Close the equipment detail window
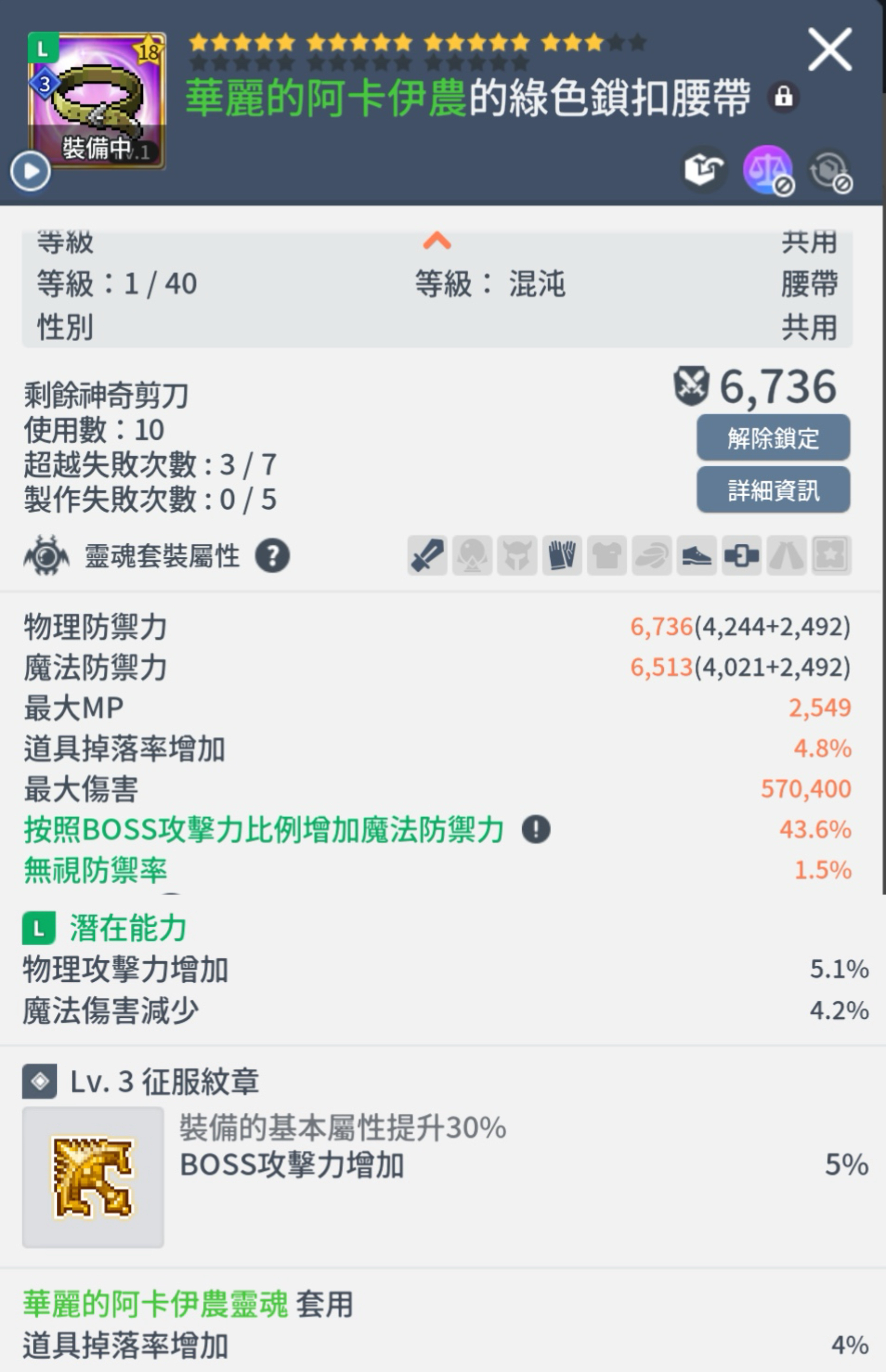This screenshot has width=886, height=1372. point(830,49)
